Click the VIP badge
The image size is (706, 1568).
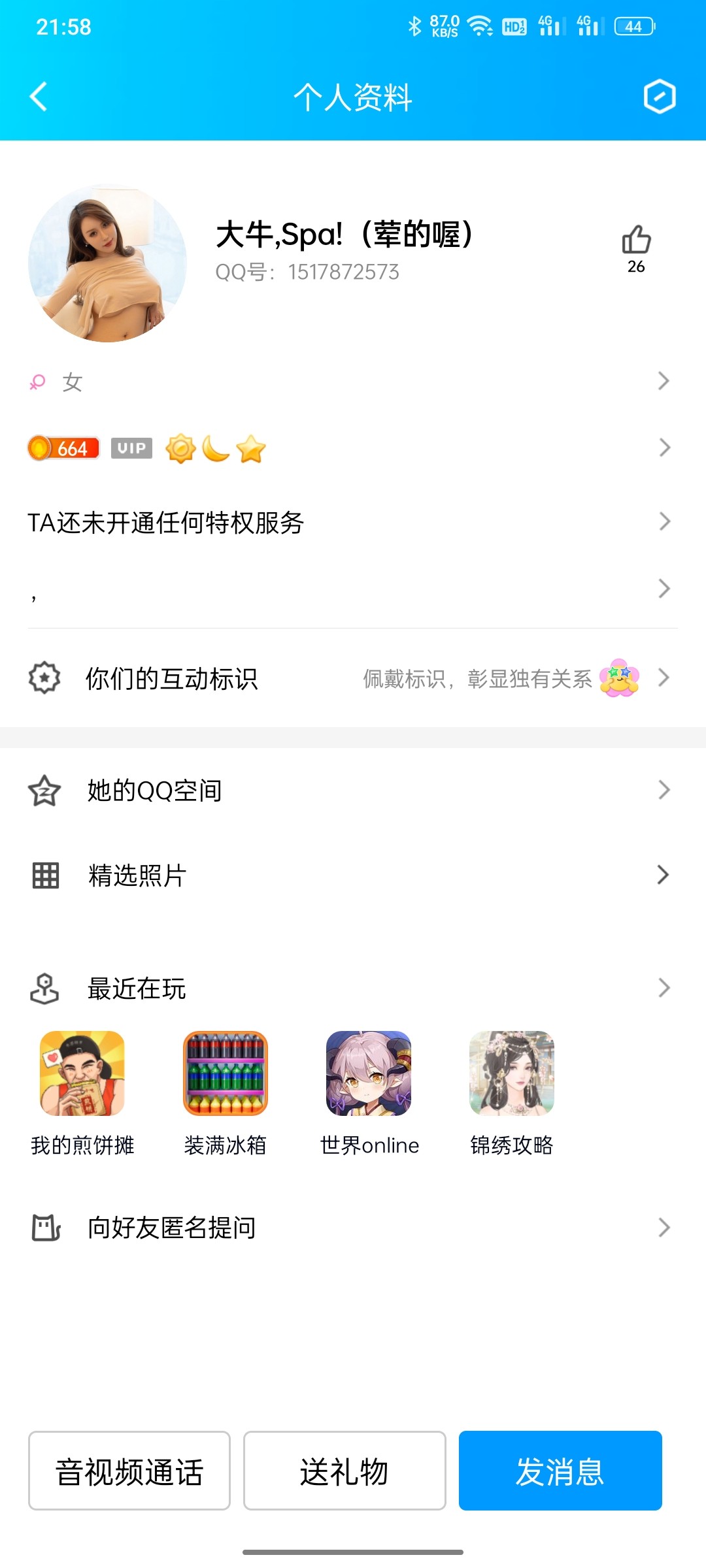[x=131, y=448]
